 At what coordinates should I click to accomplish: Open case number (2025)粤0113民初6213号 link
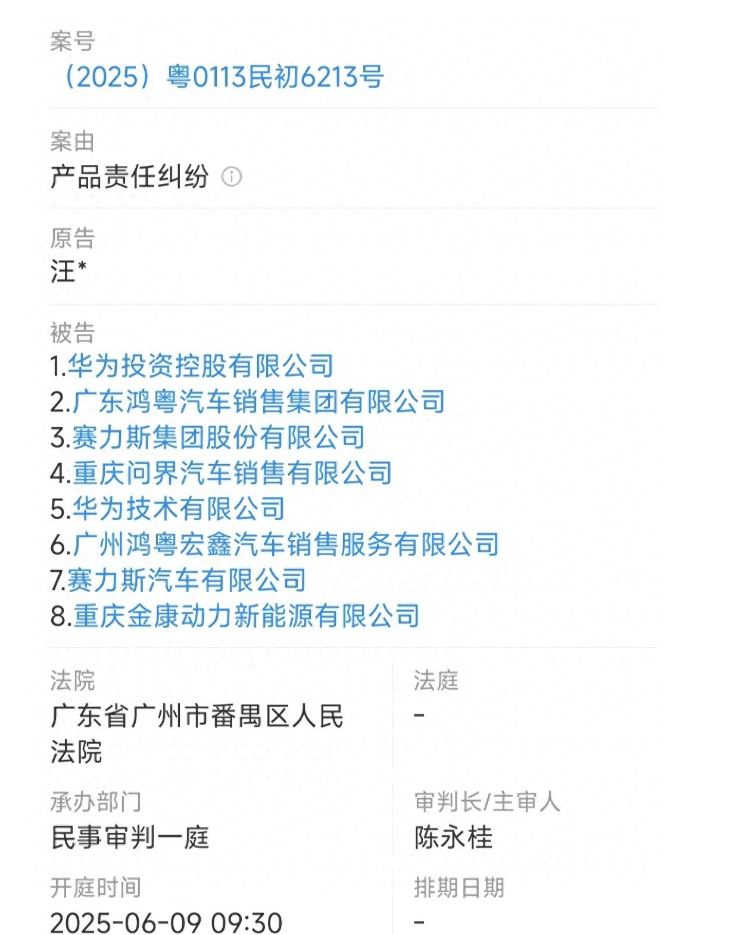click(x=217, y=77)
